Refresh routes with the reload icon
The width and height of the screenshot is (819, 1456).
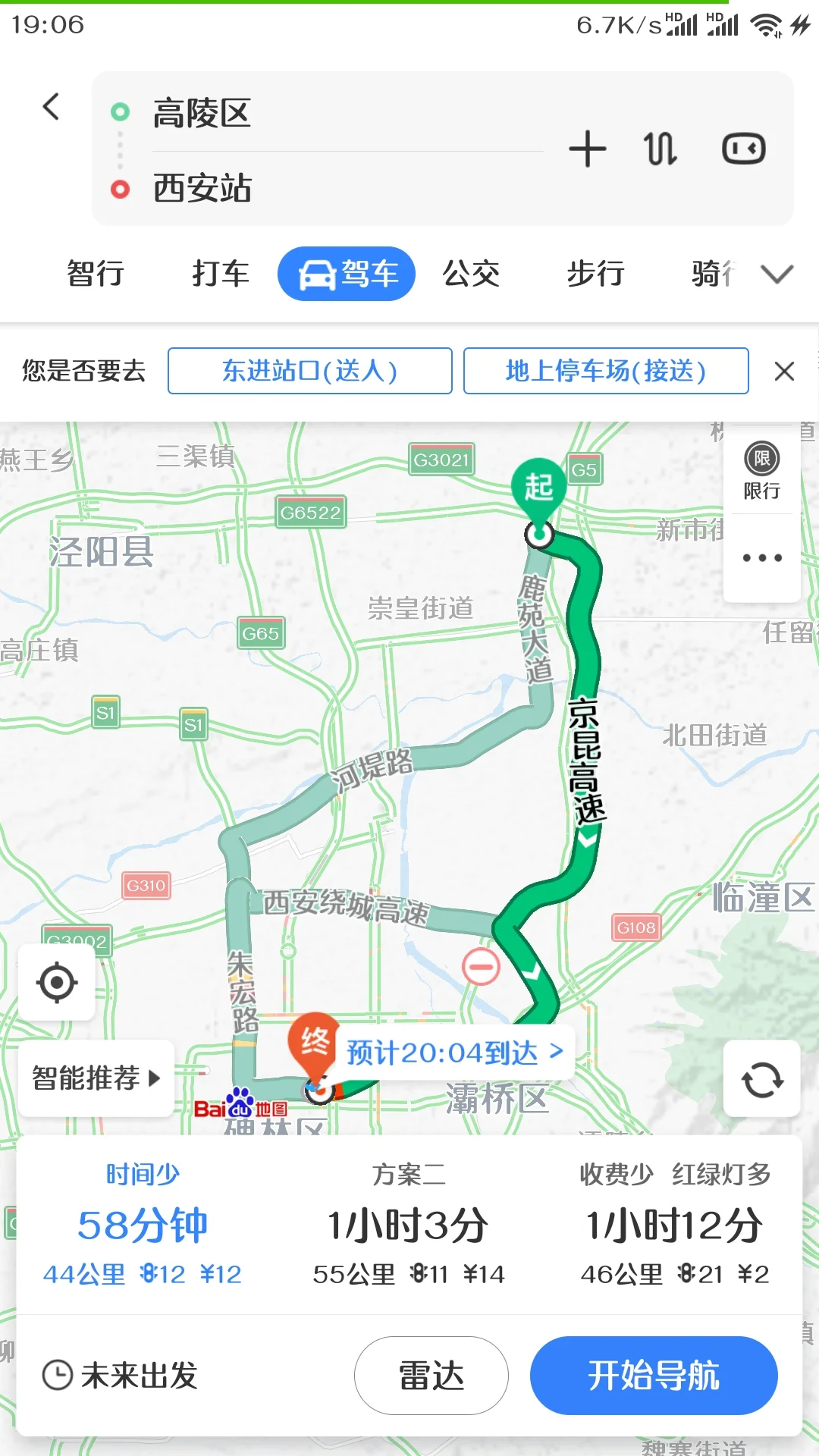762,1080
